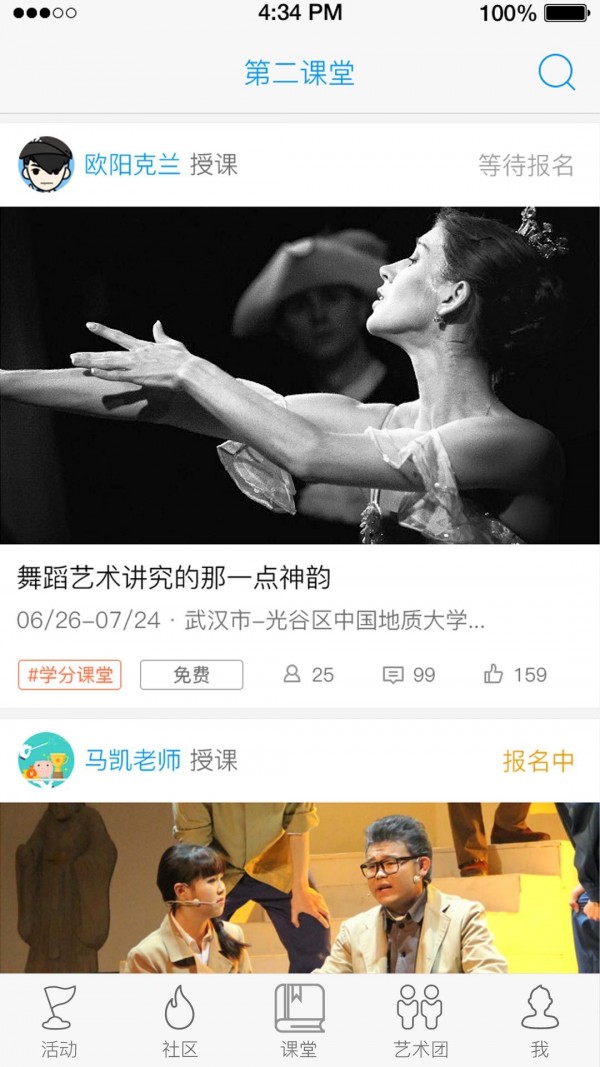Open course title 舞蹈艺术讲究的那一点神韵
The width and height of the screenshot is (600, 1067).
click(174, 577)
